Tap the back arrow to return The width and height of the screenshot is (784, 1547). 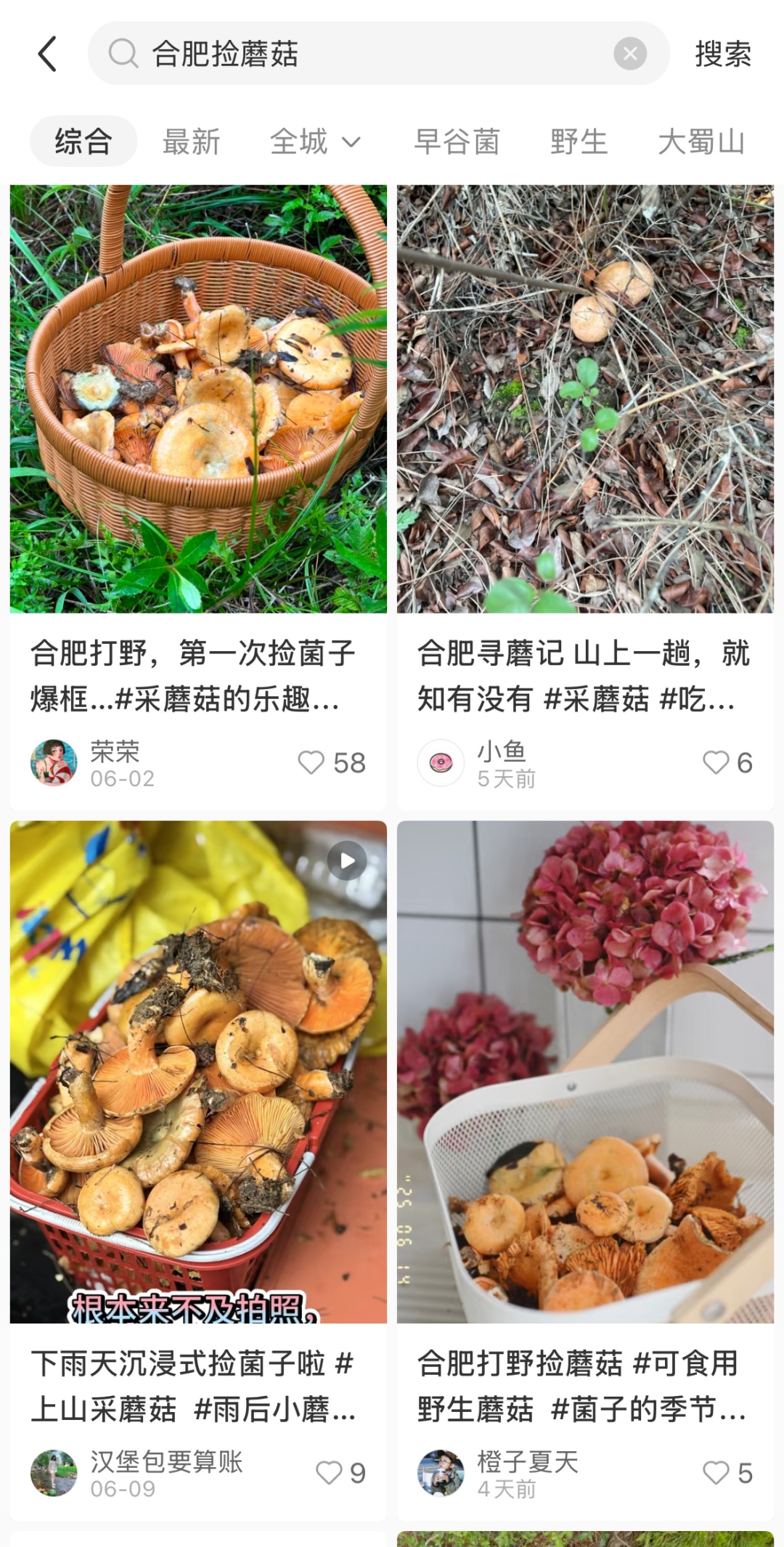(46, 54)
